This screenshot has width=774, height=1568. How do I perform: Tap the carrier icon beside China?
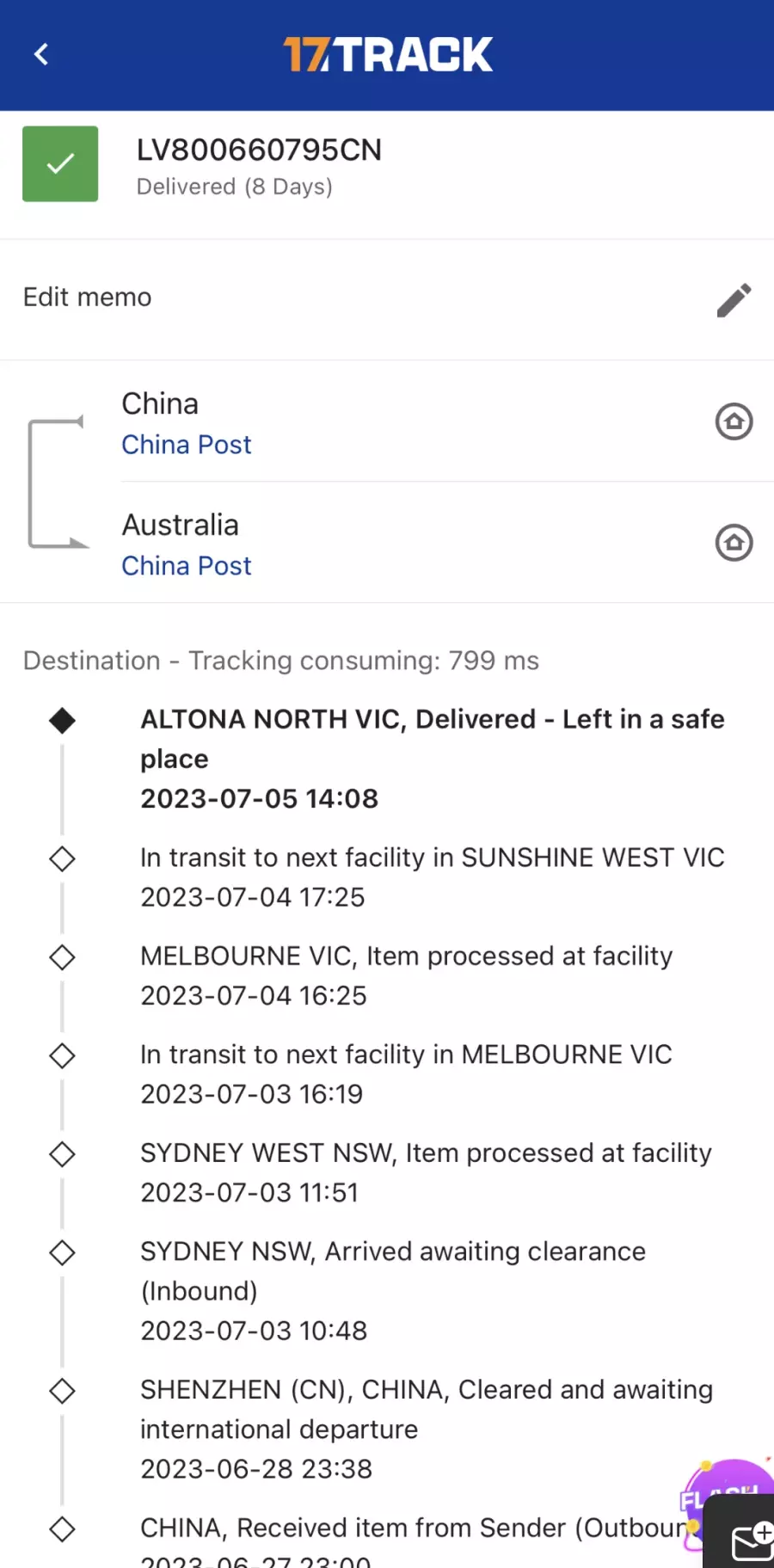pos(734,421)
